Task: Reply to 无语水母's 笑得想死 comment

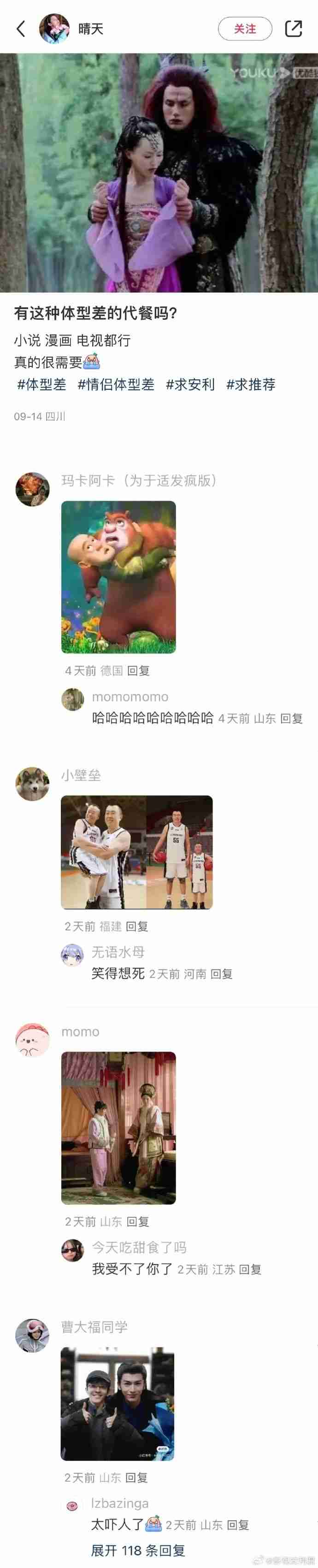Action: (221, 974)
